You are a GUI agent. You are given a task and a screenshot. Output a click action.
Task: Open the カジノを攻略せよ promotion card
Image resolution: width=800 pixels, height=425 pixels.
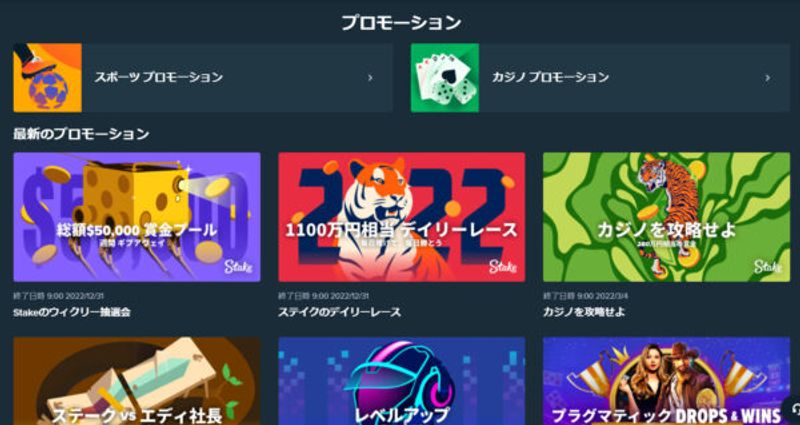(666, 217)
